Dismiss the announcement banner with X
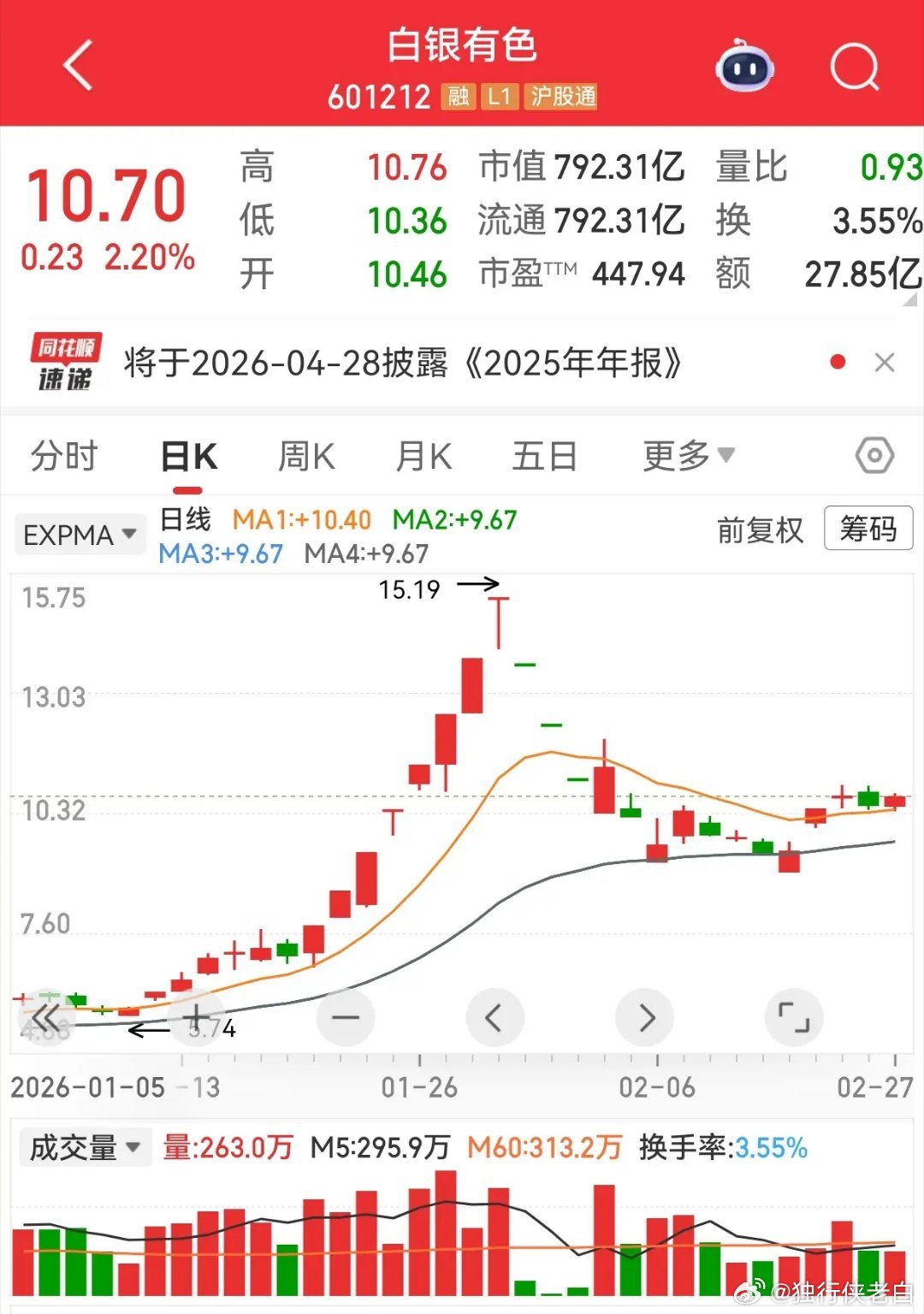This screenshot has width=924, height=1314. 885,363
